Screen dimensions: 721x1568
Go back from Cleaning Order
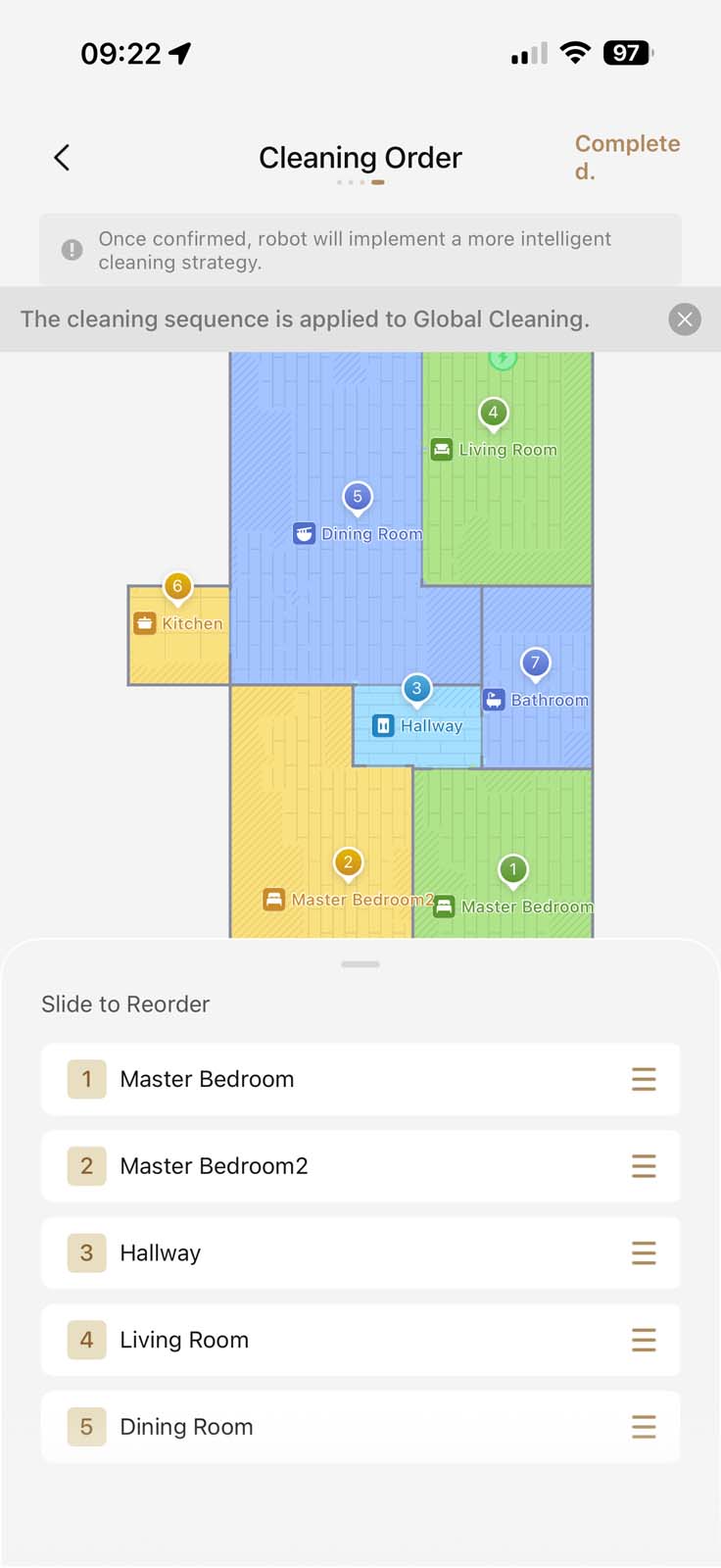pos(62,158)
